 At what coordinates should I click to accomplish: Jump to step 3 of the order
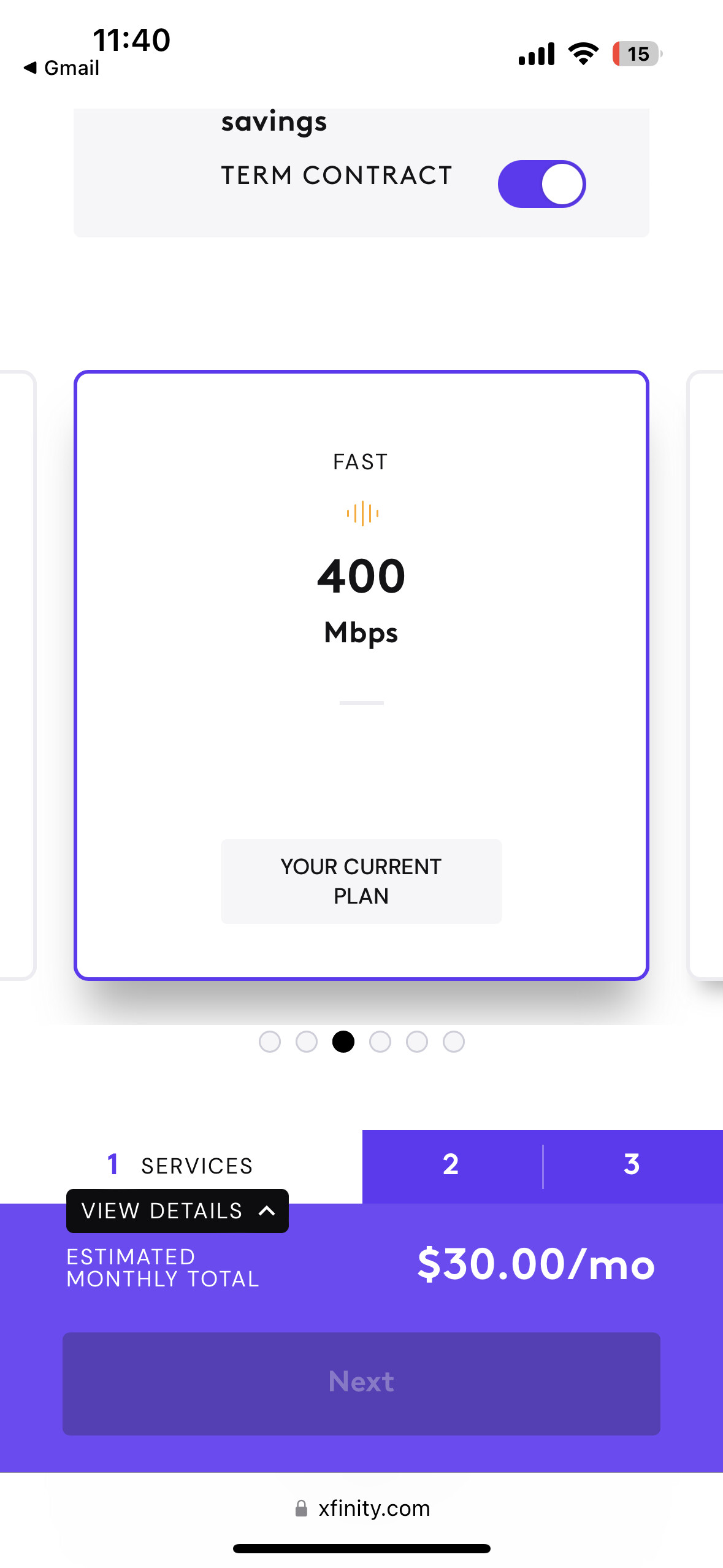coord(632,1164)
